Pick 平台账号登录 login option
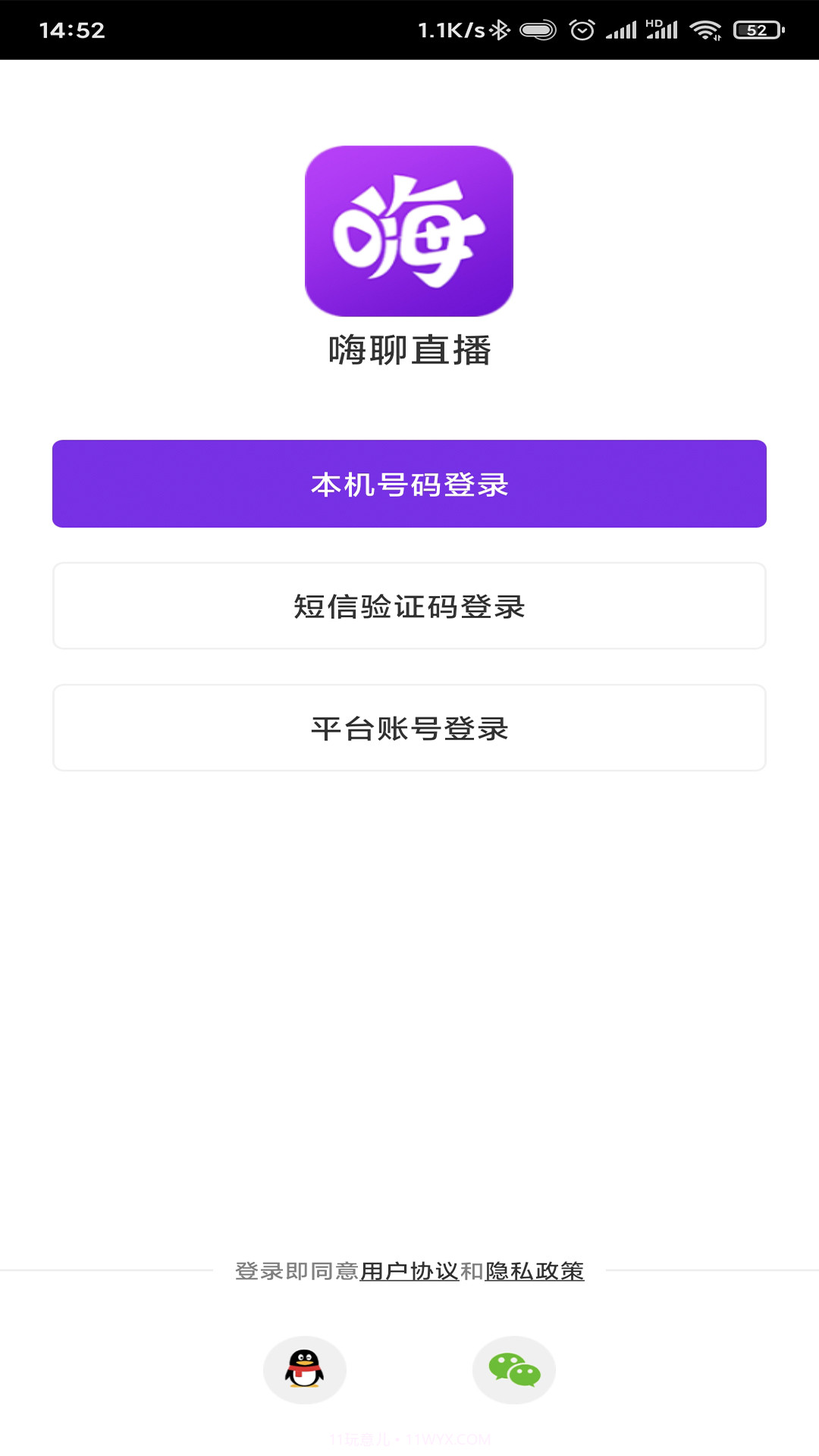The image size is (819, 1456). (409, 727)
